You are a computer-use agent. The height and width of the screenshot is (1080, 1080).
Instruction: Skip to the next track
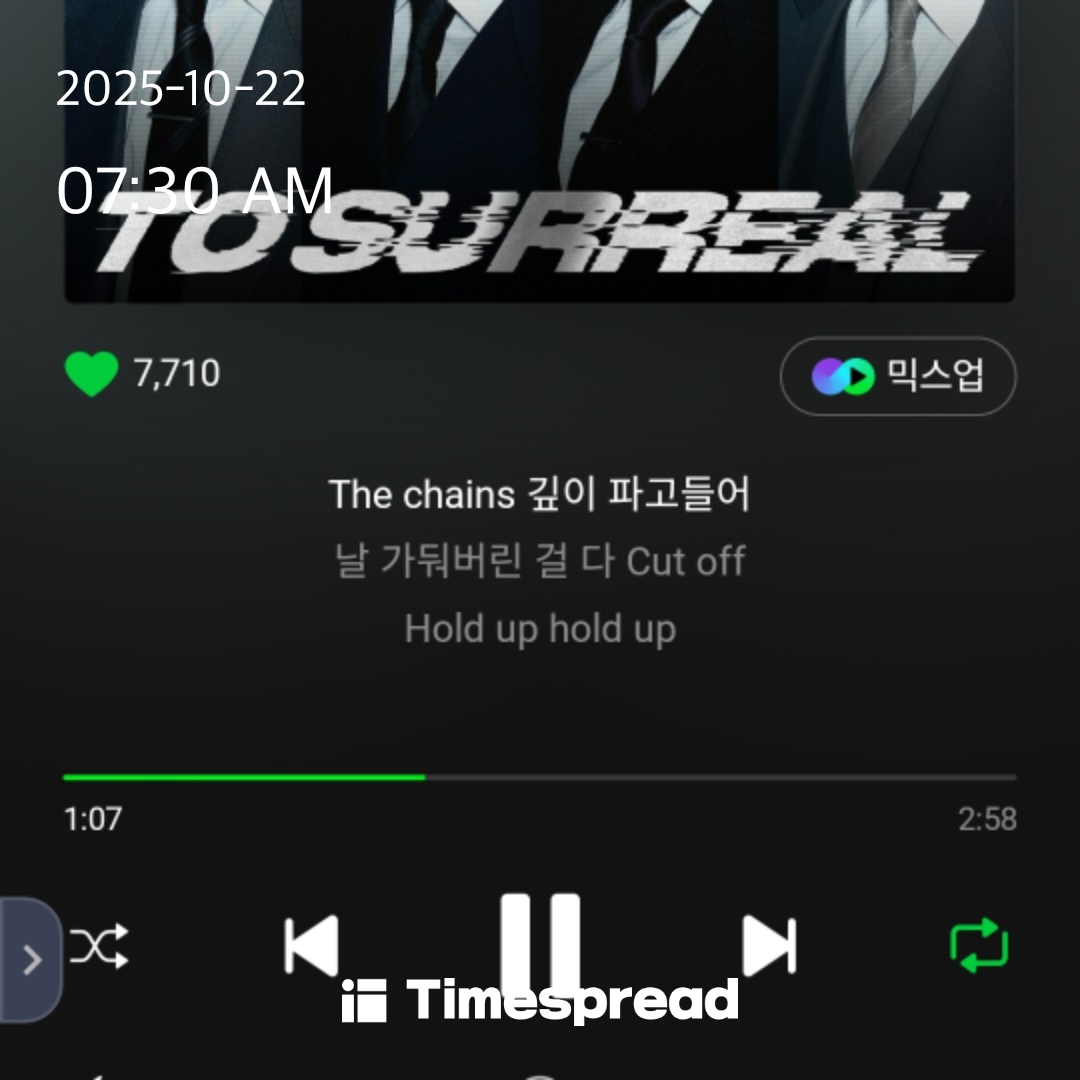point(769,945)
